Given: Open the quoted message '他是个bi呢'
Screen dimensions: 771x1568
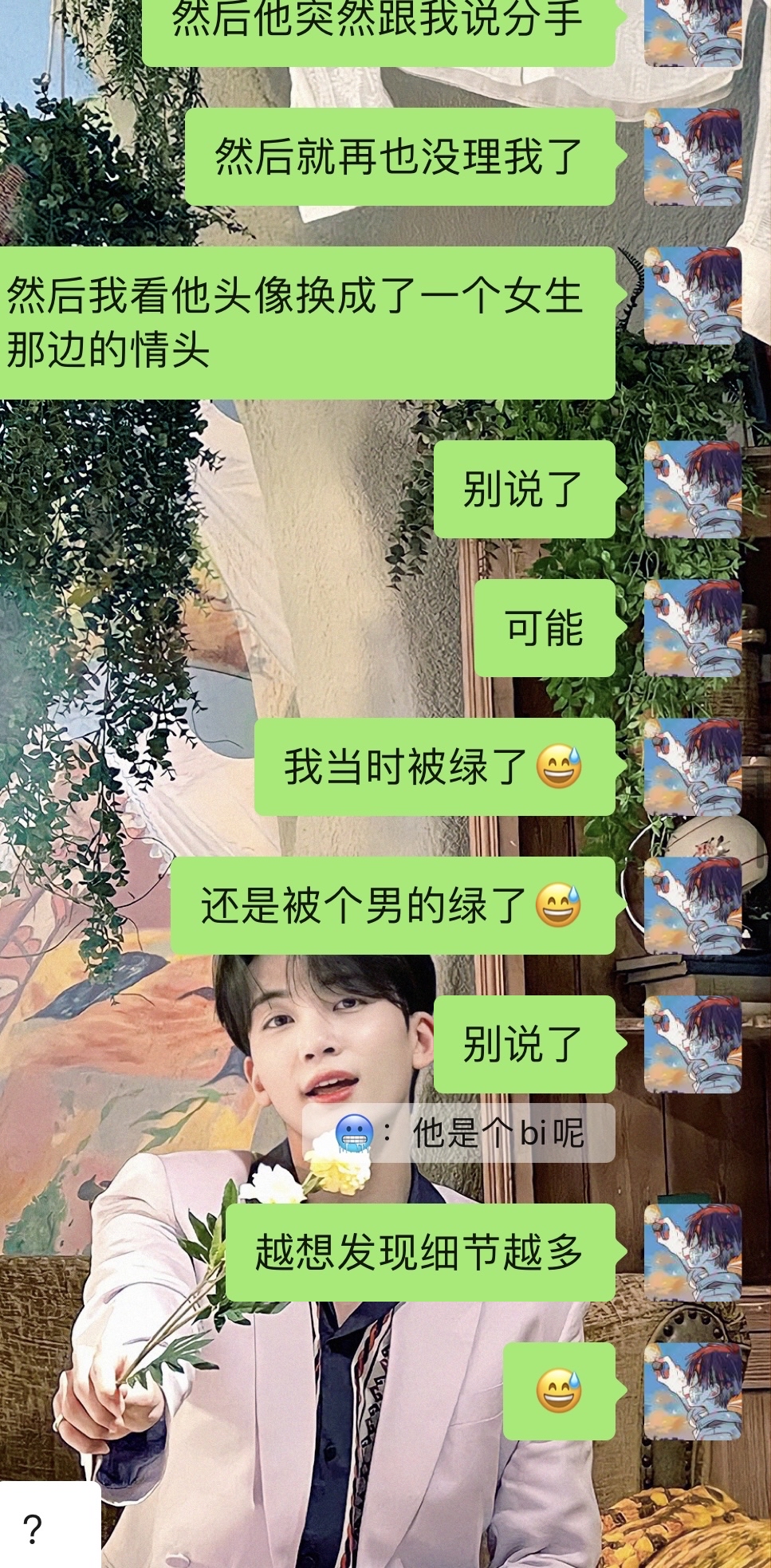Looking at the screenshot, I should [x=458, y=1133].
